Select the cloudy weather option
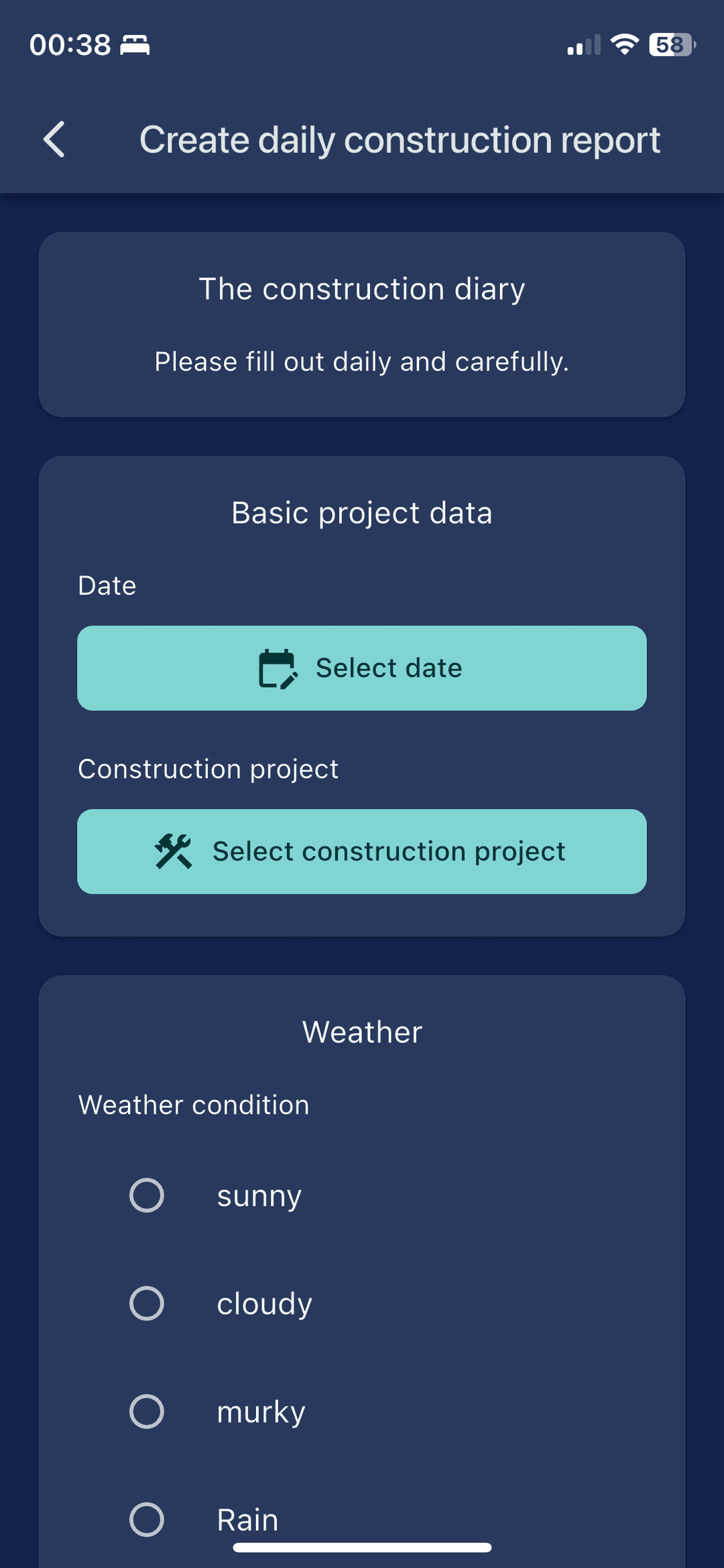The width and height of the screenshot is (724, 1568). tap(147, 1303)
